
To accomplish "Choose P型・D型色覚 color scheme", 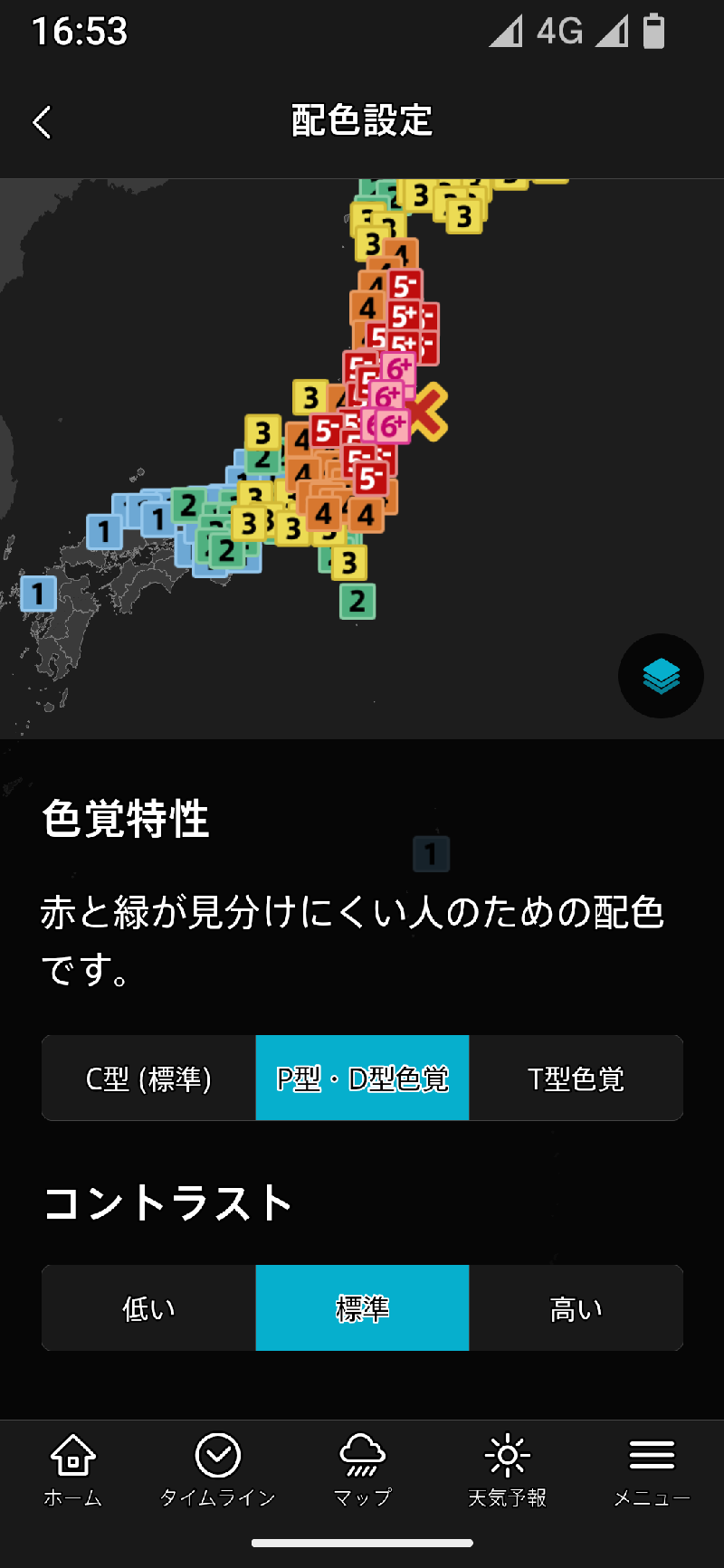I will tap(362, 1079).
